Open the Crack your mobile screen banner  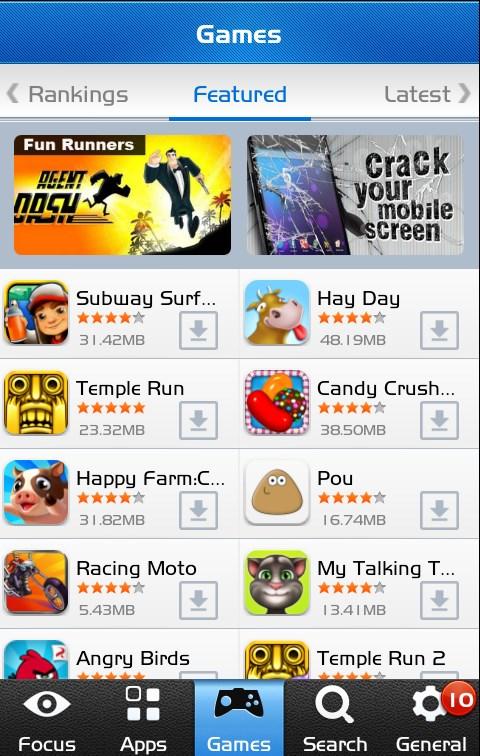tap(355, 194)
